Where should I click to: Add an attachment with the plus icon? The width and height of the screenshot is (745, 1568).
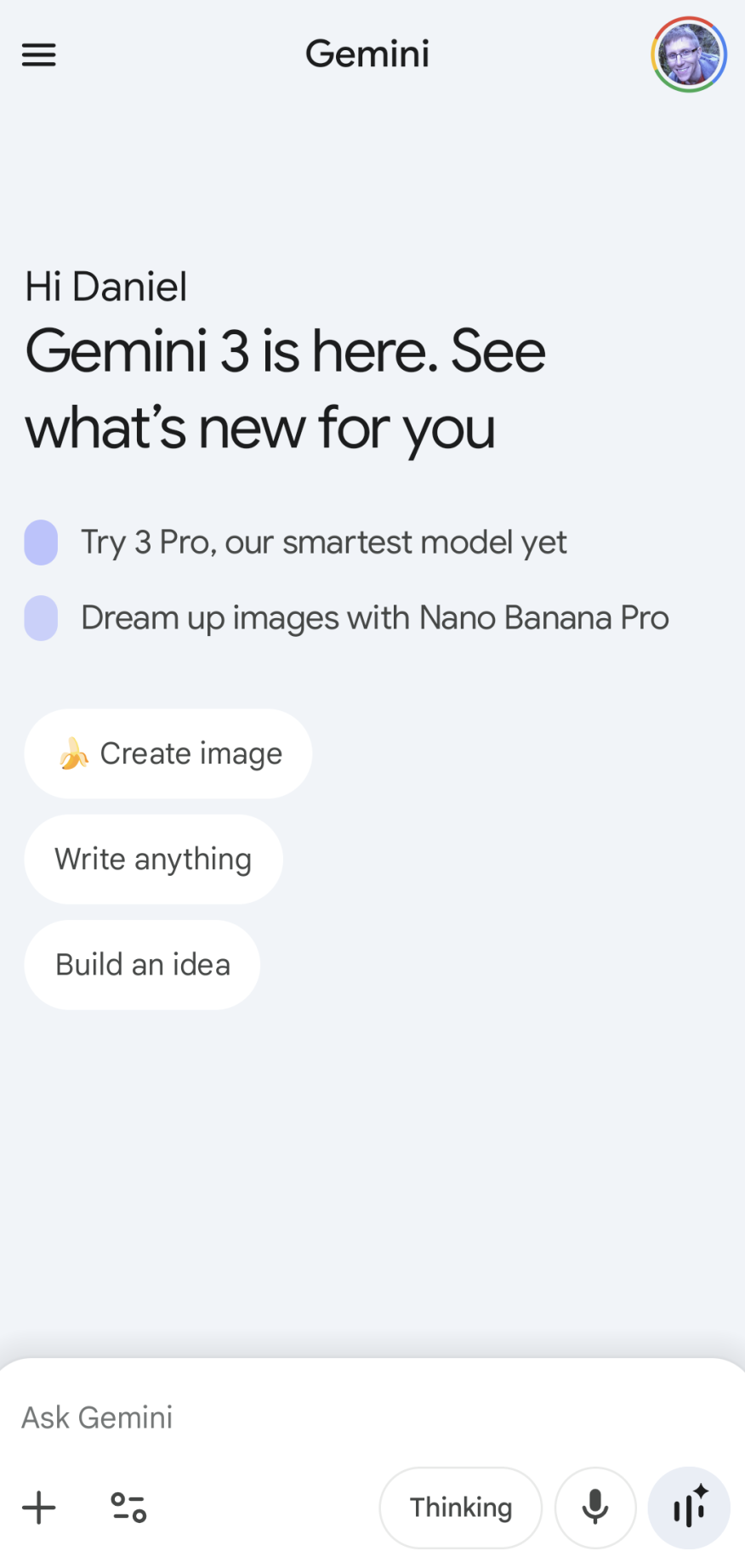[39, 1508]
